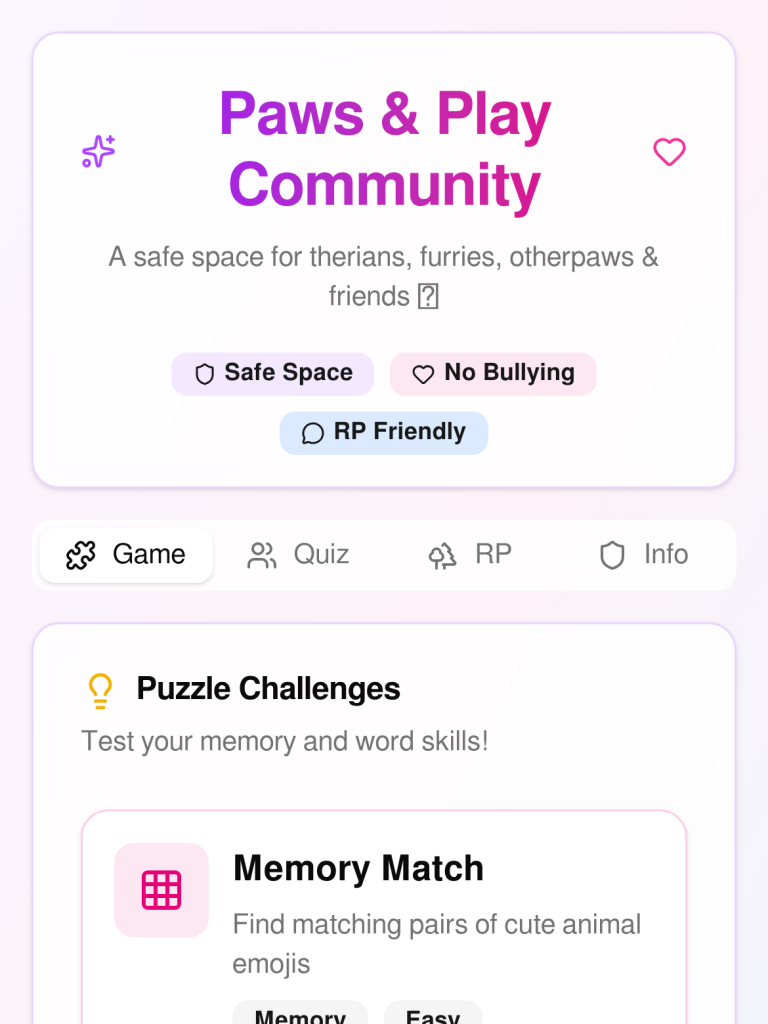
Task: Toggle the No Bullying badge
Action: (x=493, y=373)
